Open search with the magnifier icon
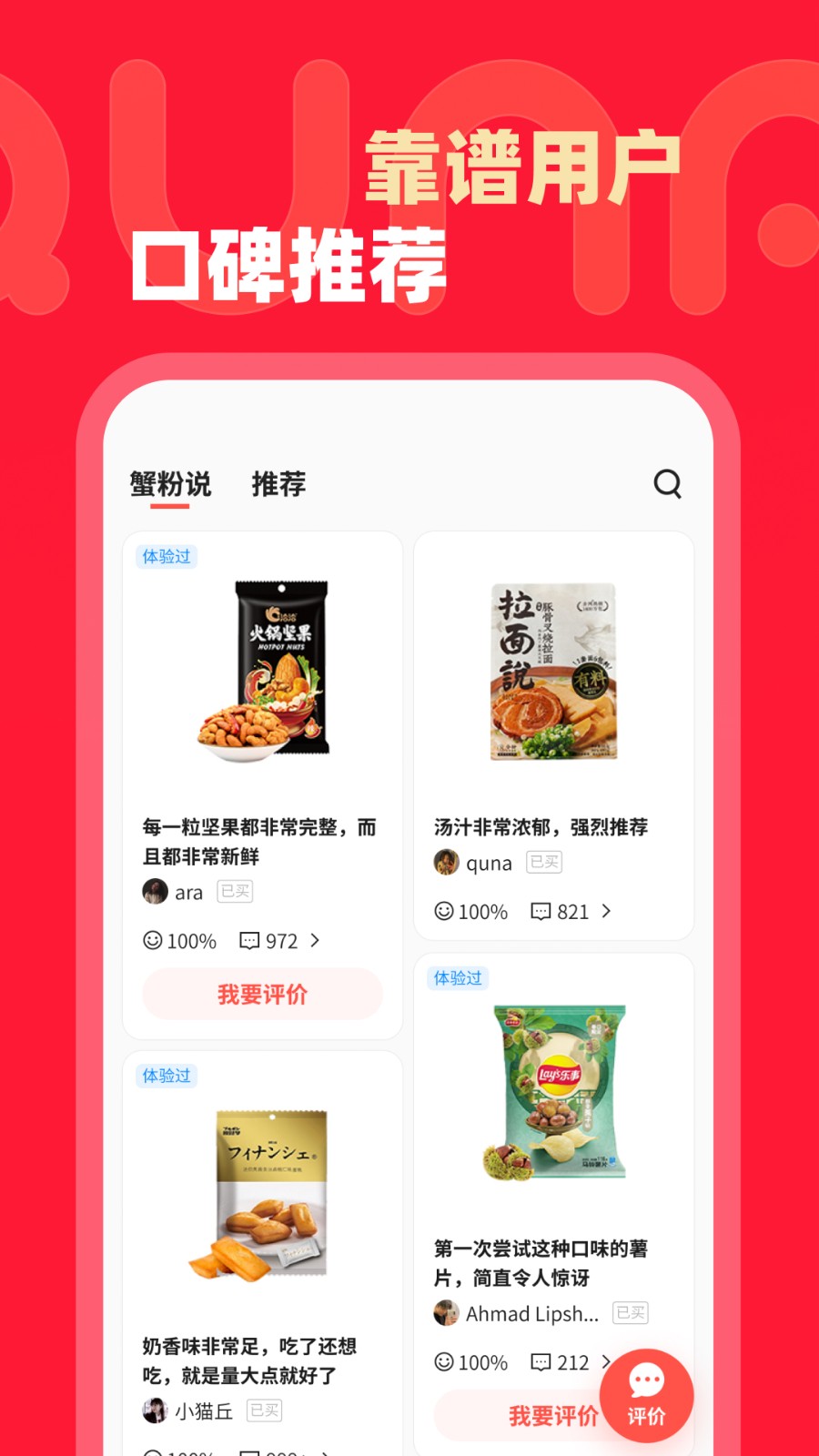The width and height of the screenshot is (819, 1456). 668,484
